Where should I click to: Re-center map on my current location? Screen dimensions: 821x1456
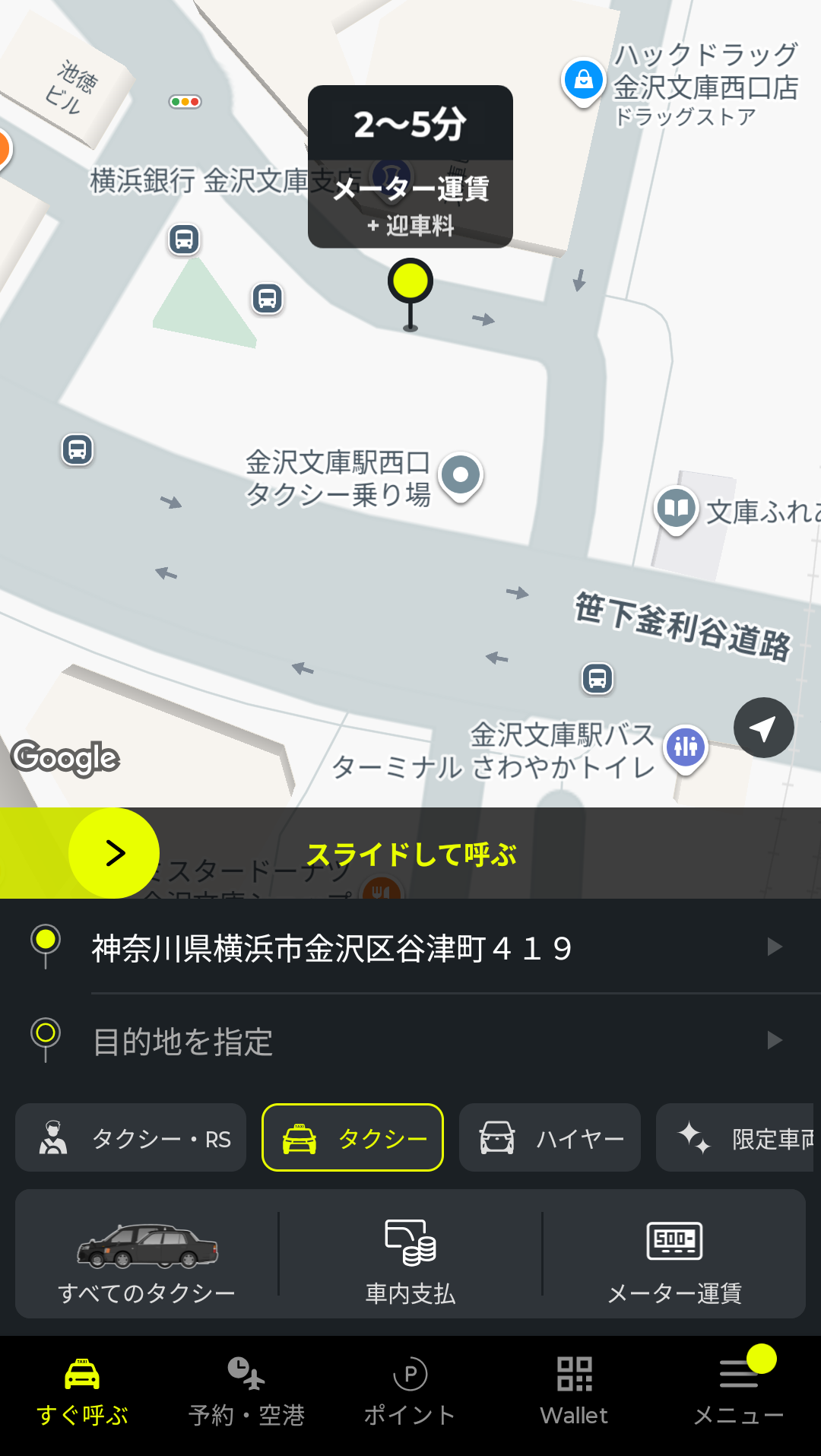[763, 728]
